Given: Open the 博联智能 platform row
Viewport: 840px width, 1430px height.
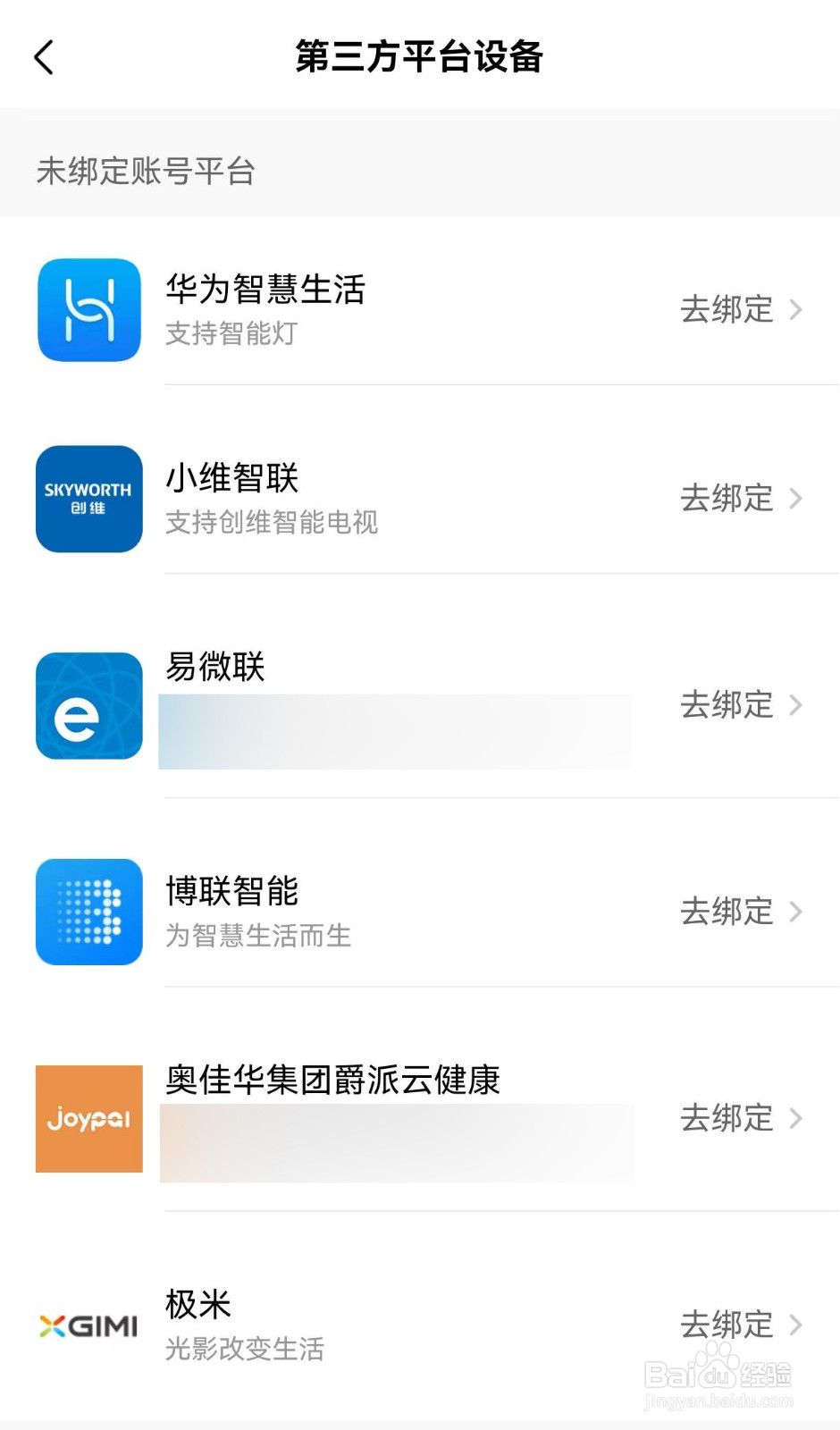Looking at the screenshot, I should pyautogui.click(x=420, y=912).
